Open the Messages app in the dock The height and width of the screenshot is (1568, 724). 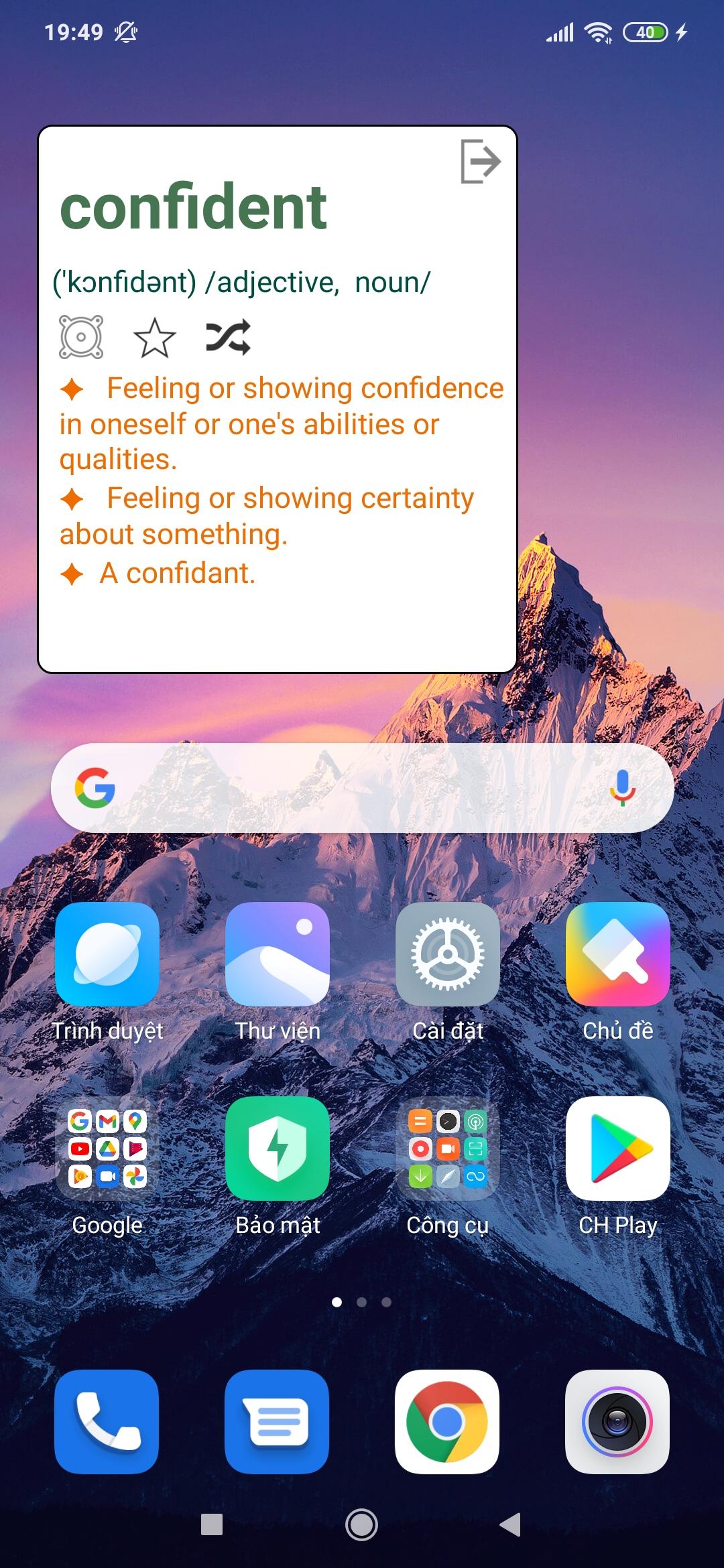click(x=277, y=1421)
